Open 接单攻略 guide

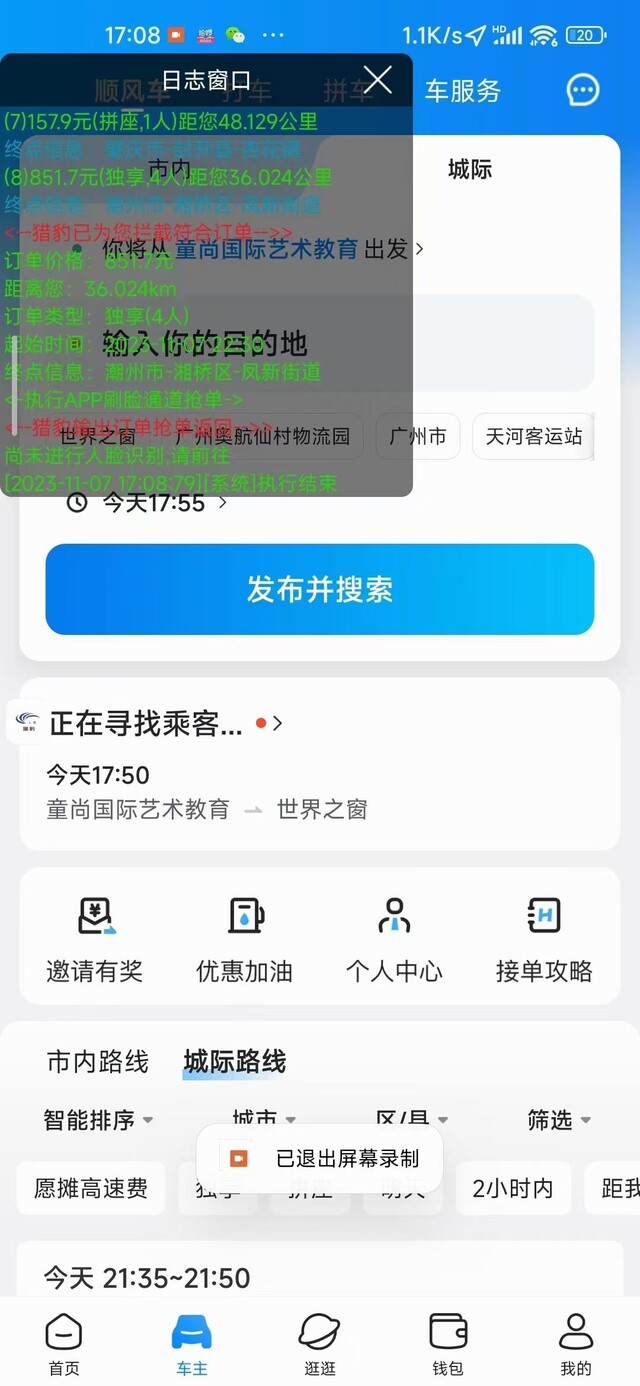544,940
